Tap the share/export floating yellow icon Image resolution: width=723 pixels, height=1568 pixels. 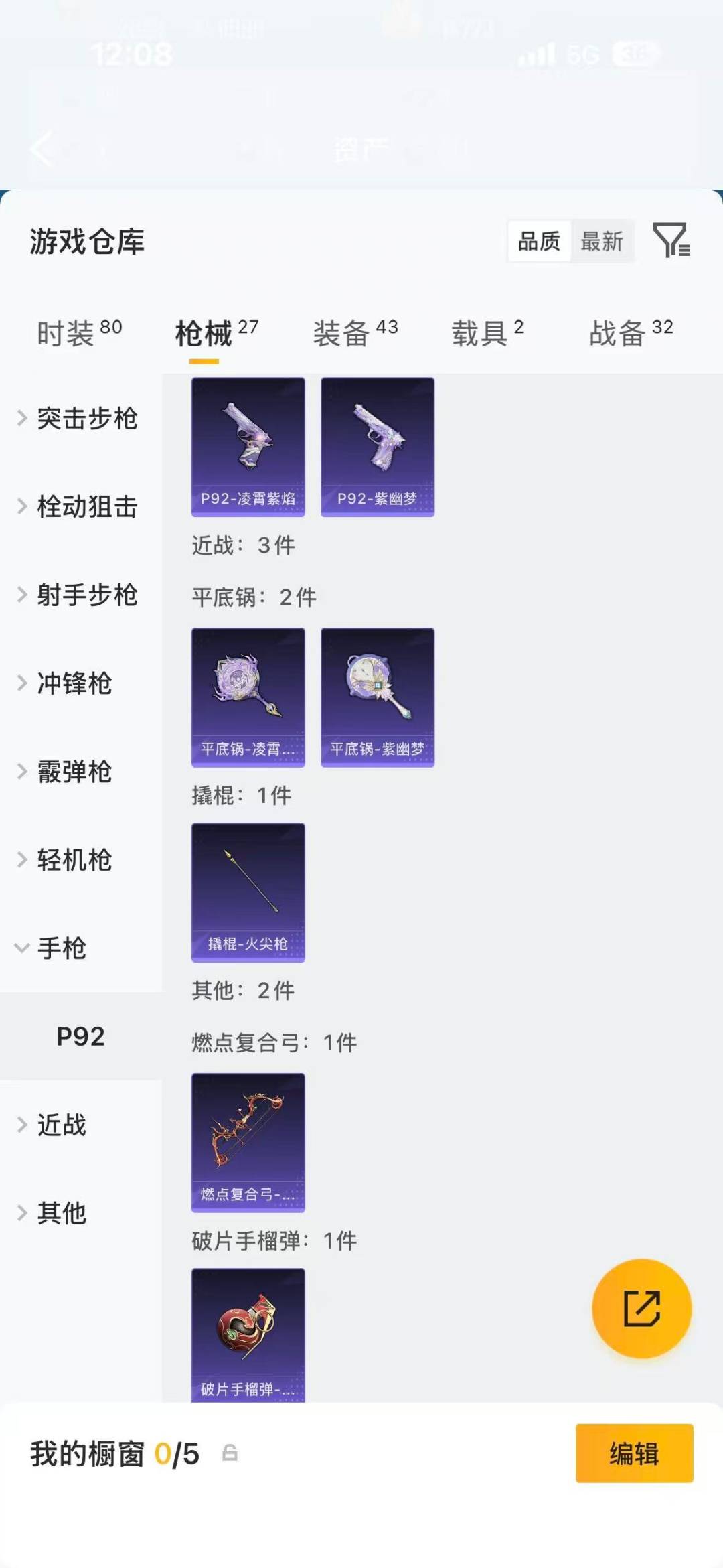point(641,1308)
